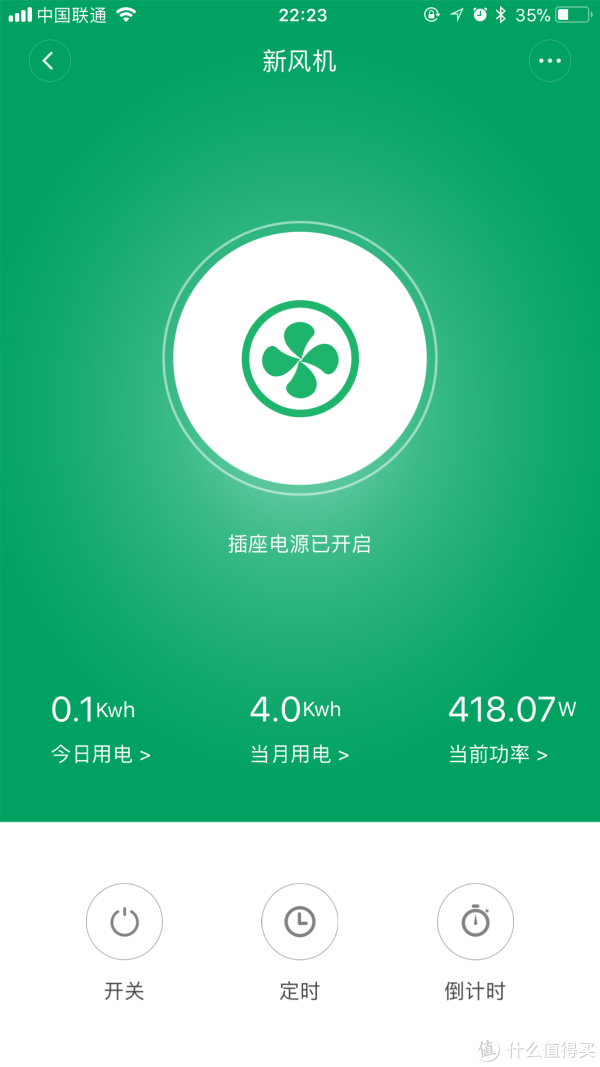Toggle the socket with the 开关 button
The width and height of the screenshot is (600, 1067).
coord(124,921)
